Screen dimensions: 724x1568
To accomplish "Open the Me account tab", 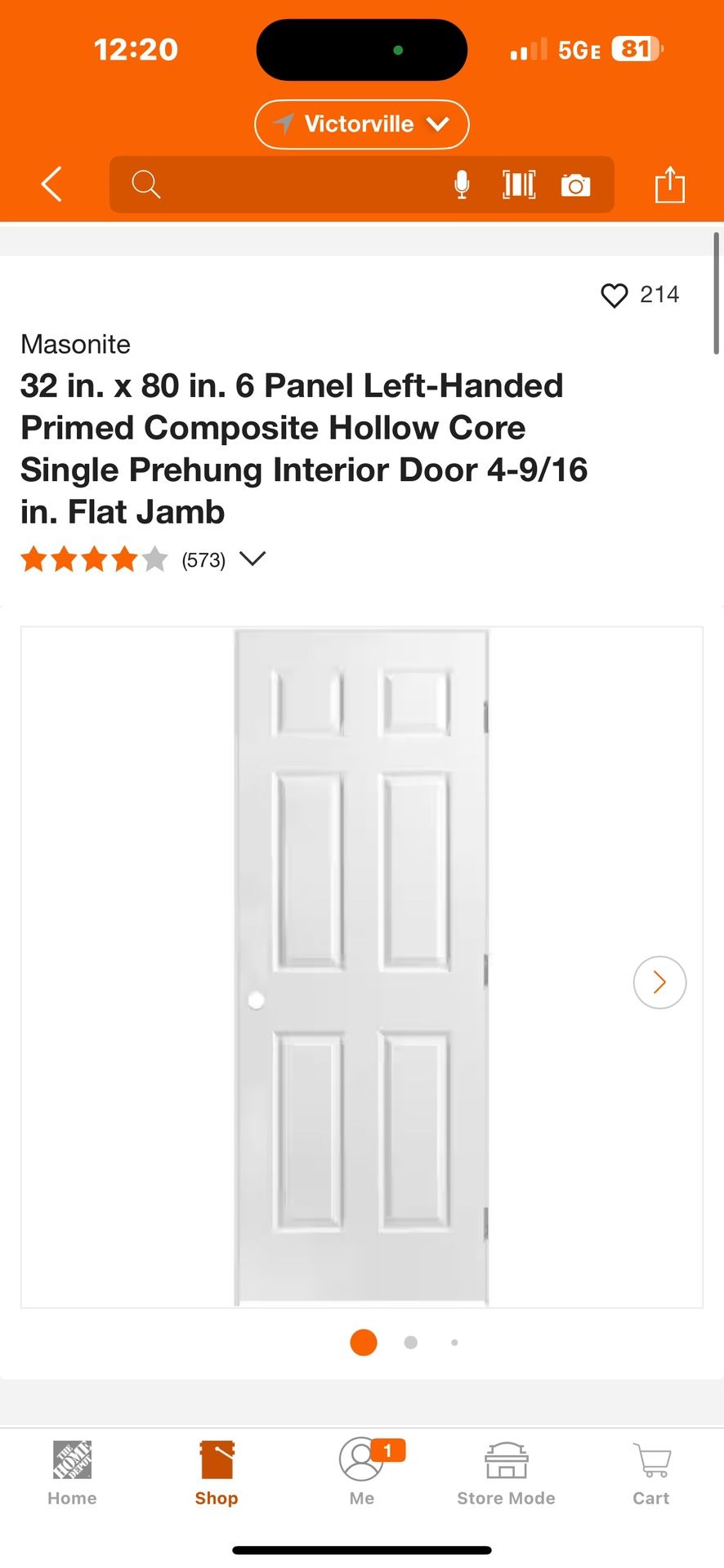I will pos(361,1472).
